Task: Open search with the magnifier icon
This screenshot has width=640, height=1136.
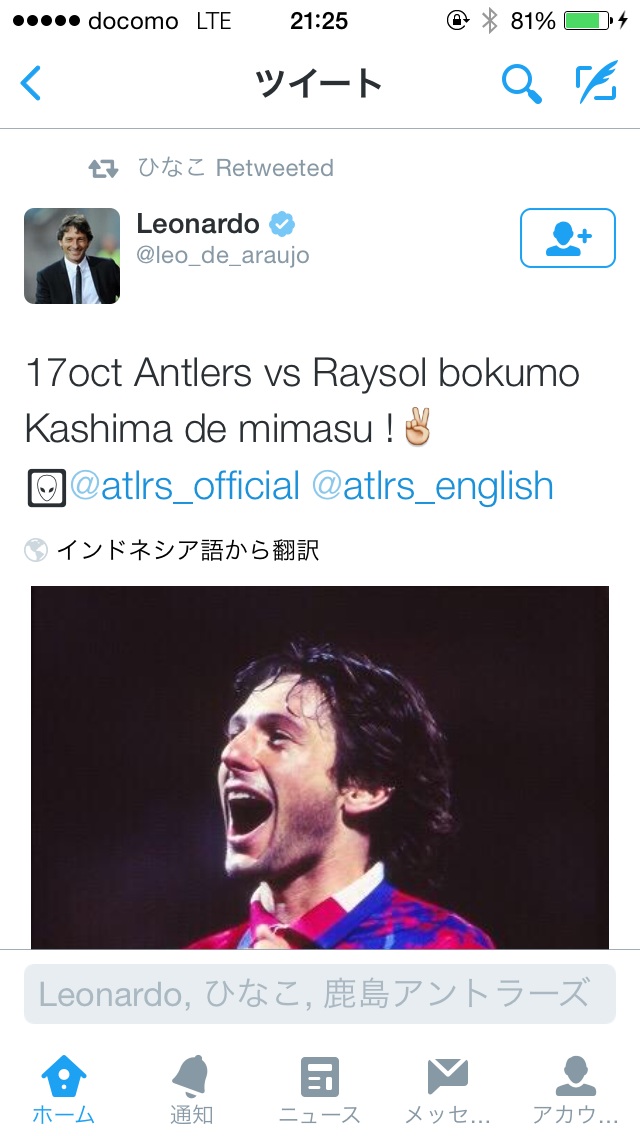Action: [x=520, y=84]
